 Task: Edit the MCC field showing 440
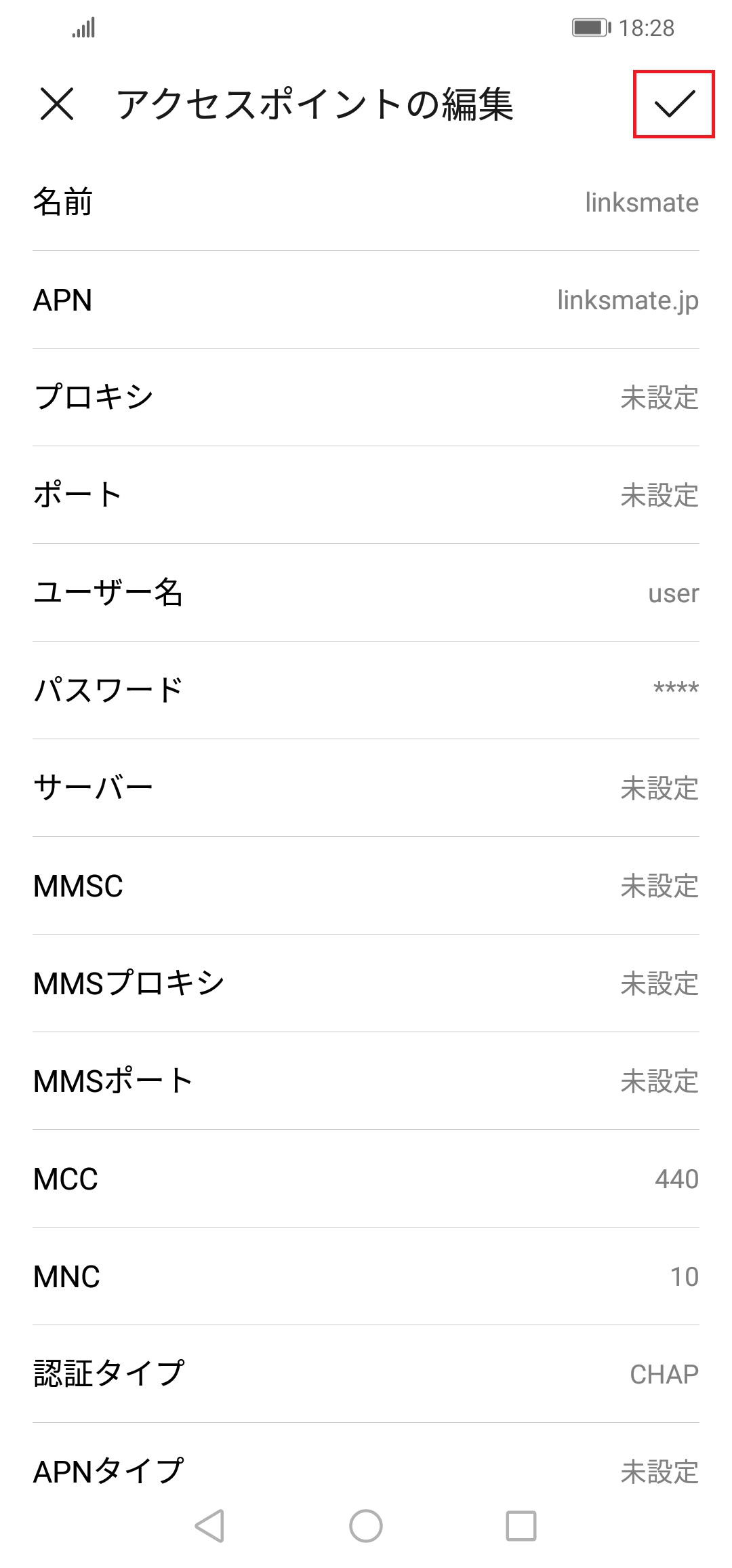366,1179
